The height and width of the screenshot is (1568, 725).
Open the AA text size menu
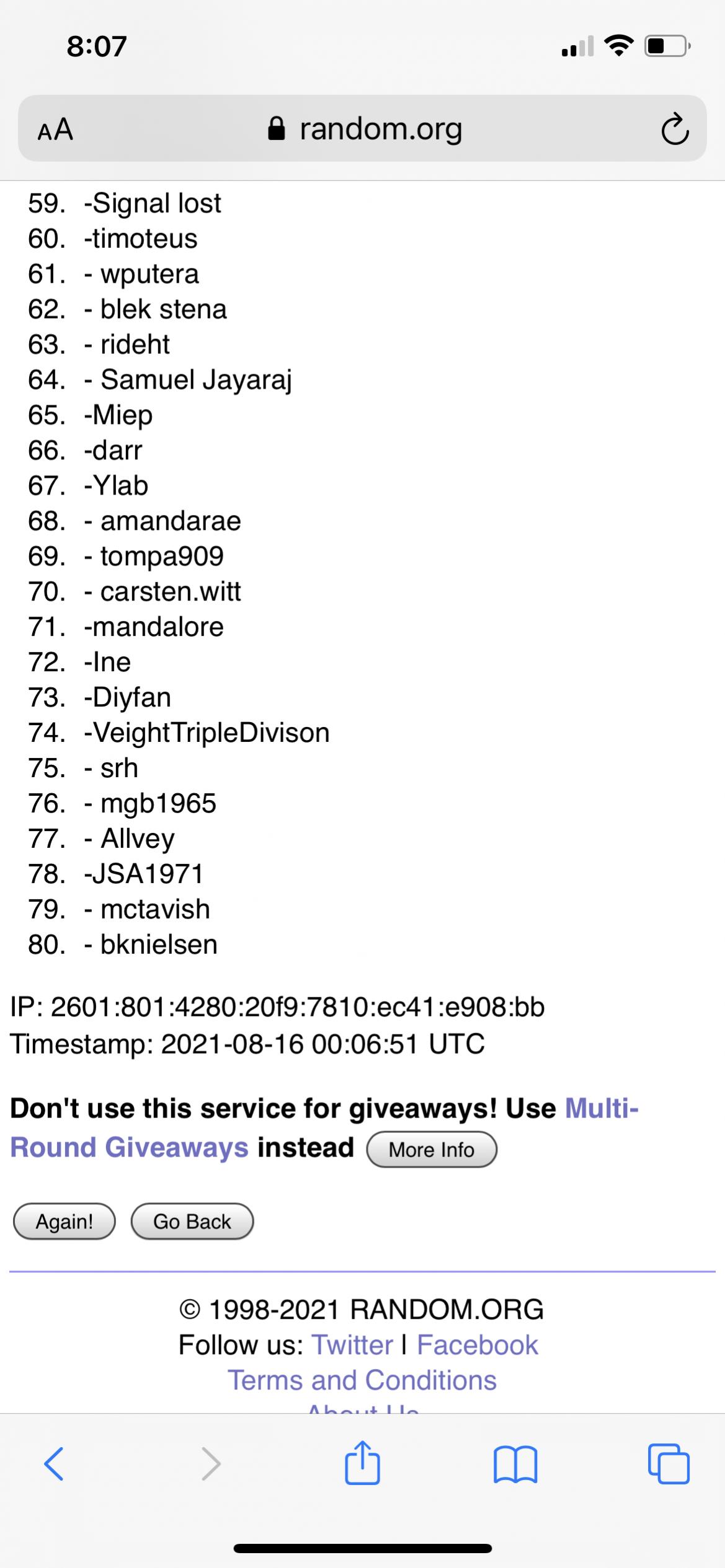(55, 130)
